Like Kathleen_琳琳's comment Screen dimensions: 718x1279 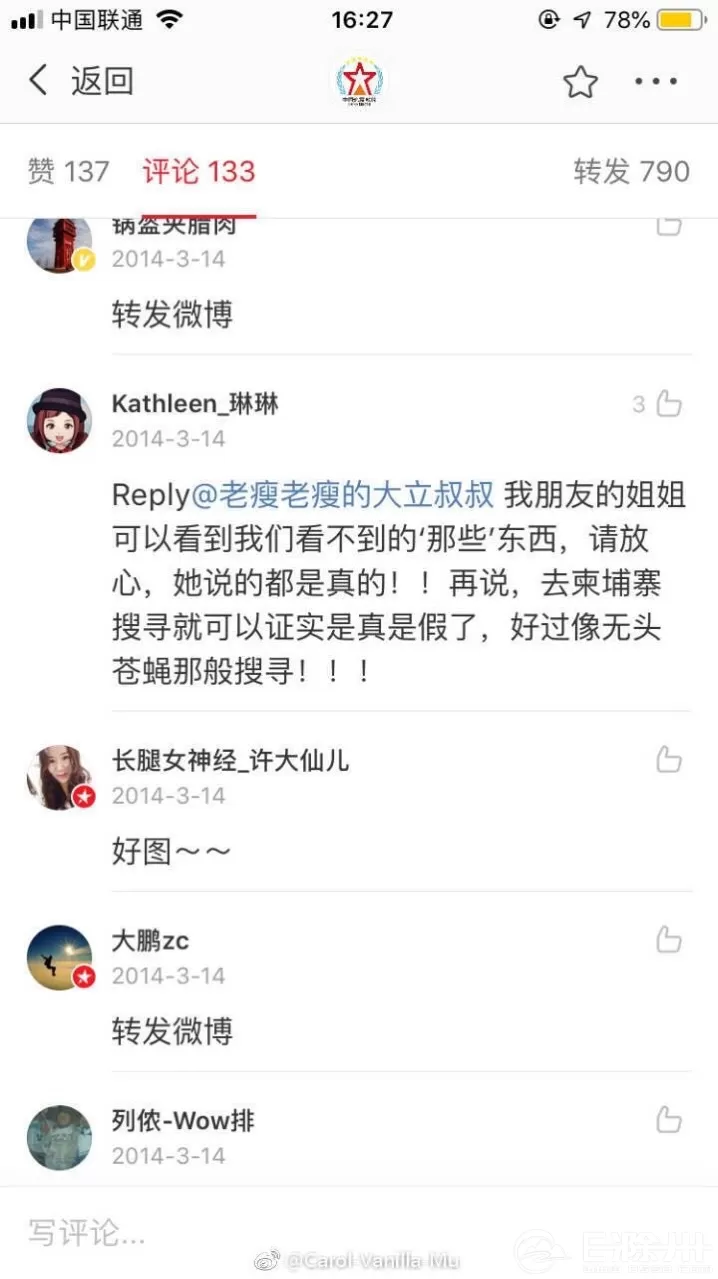[x=668, y=404]
